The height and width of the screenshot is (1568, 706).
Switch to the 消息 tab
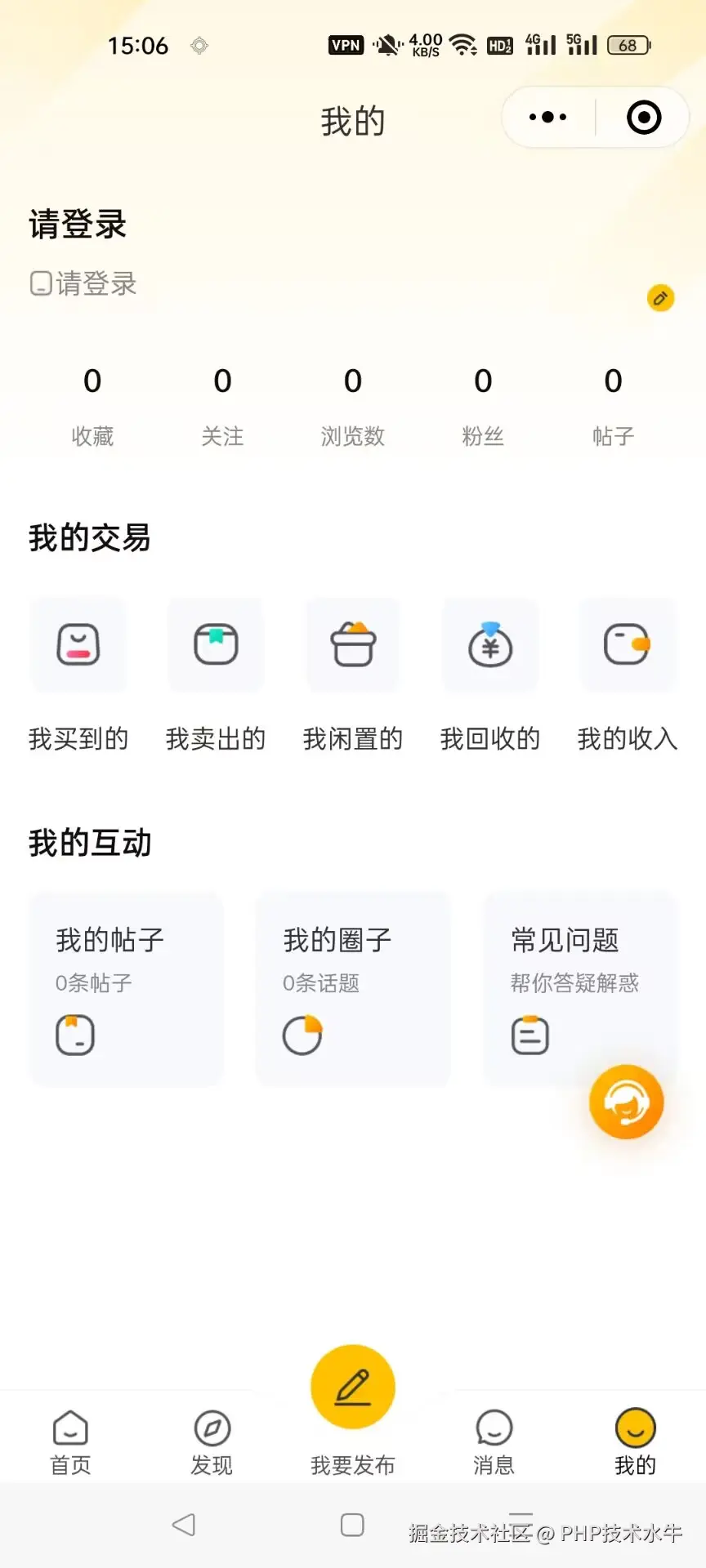[494, 1442]
